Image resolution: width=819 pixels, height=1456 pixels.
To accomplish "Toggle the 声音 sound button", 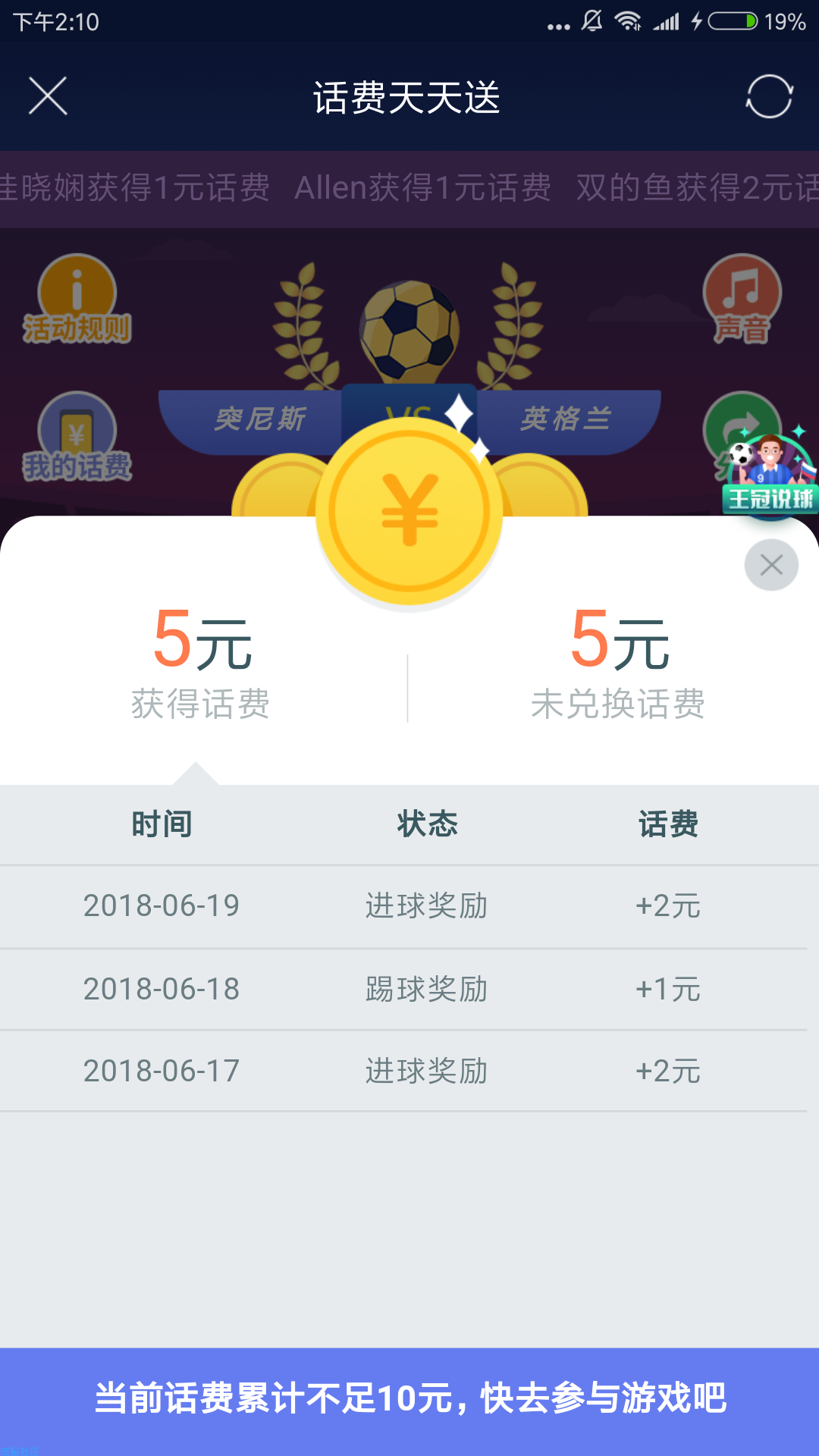I will [x=742, y=299].
